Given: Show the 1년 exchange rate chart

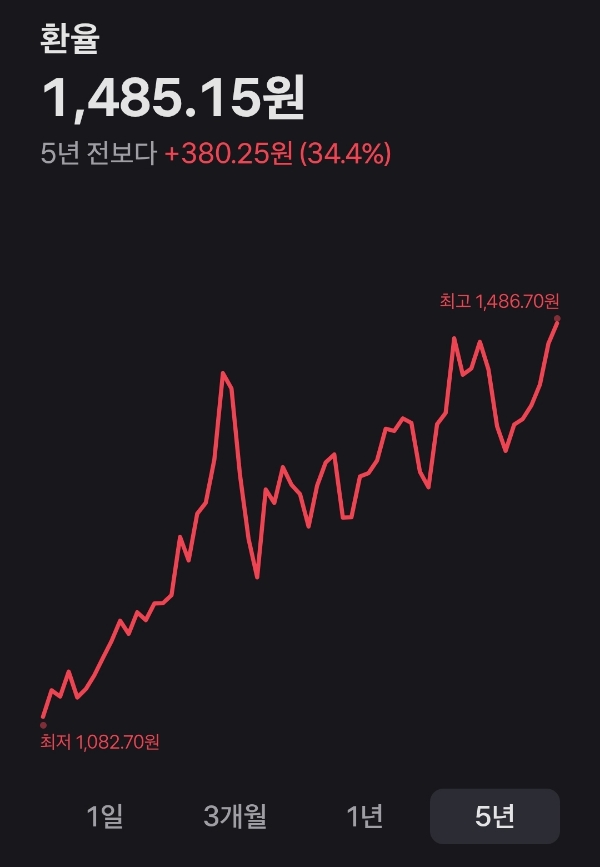Looking at the screenshot, I should (364, 816).
